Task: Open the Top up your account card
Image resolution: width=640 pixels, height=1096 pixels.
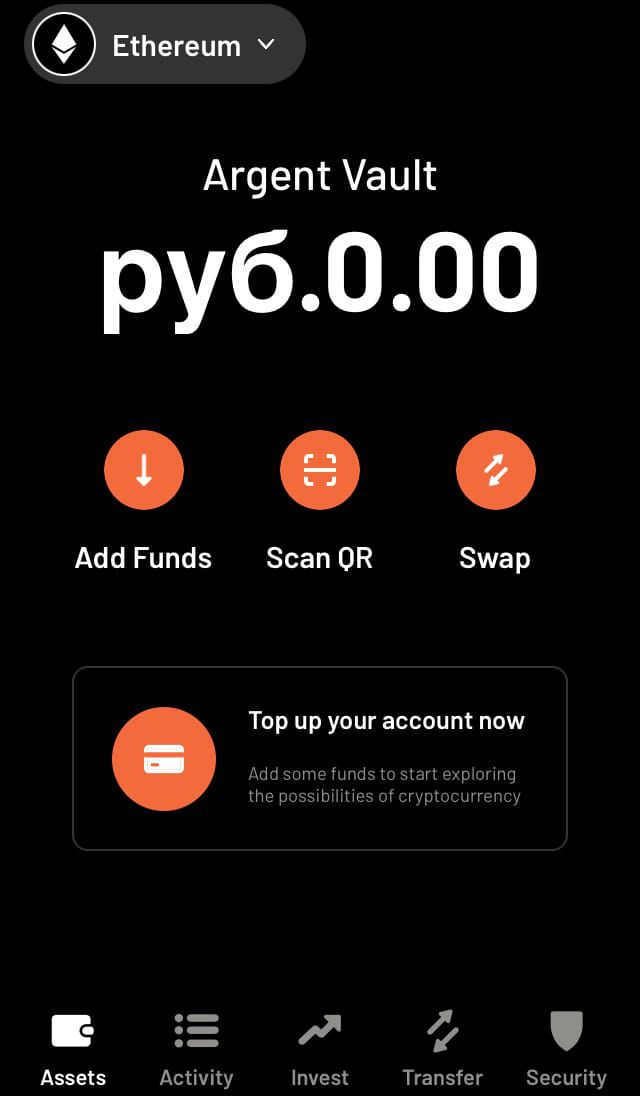Action: 319,758
